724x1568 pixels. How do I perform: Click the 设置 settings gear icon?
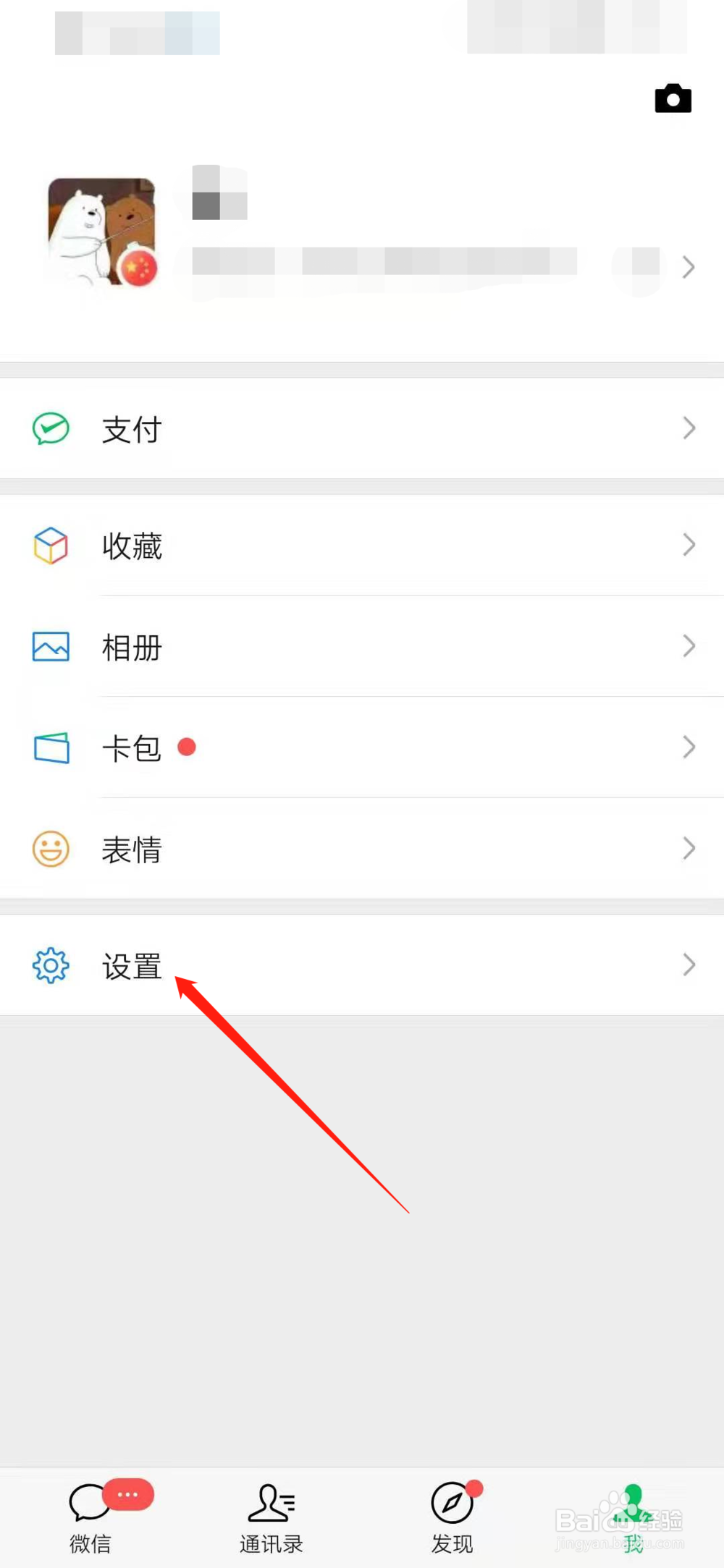tap(49, 965)
